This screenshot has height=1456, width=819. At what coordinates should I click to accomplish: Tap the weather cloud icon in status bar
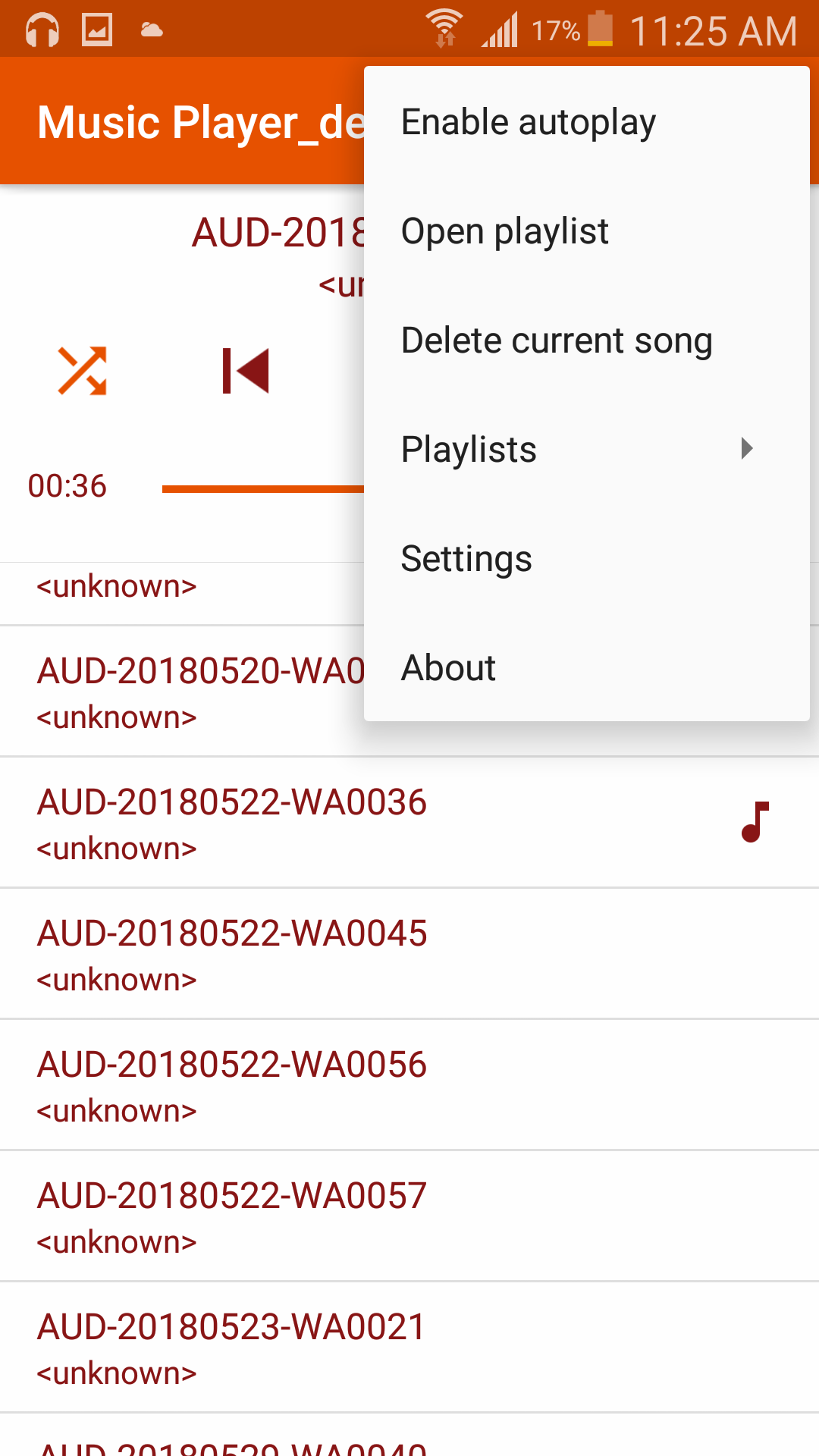coord(150,29)
